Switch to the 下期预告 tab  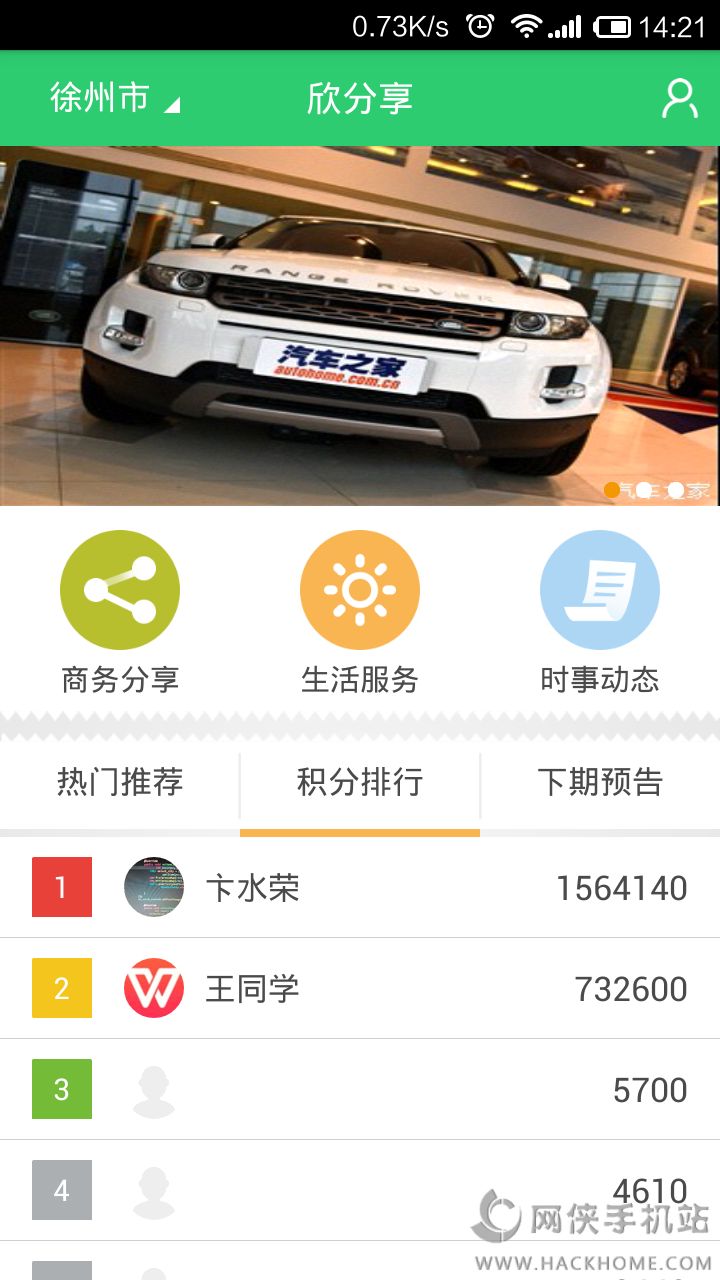pos(600,782)
